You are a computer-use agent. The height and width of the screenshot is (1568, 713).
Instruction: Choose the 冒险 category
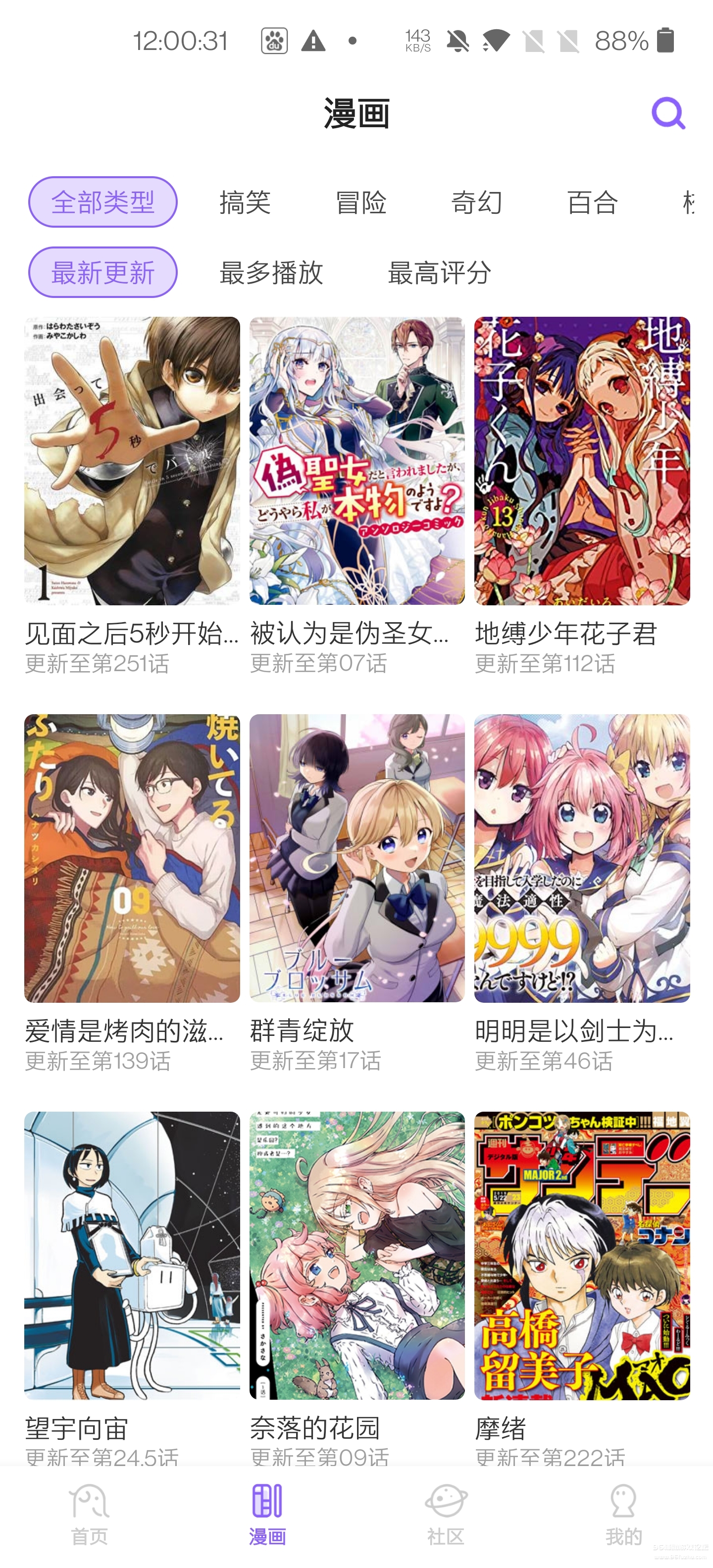361,203
